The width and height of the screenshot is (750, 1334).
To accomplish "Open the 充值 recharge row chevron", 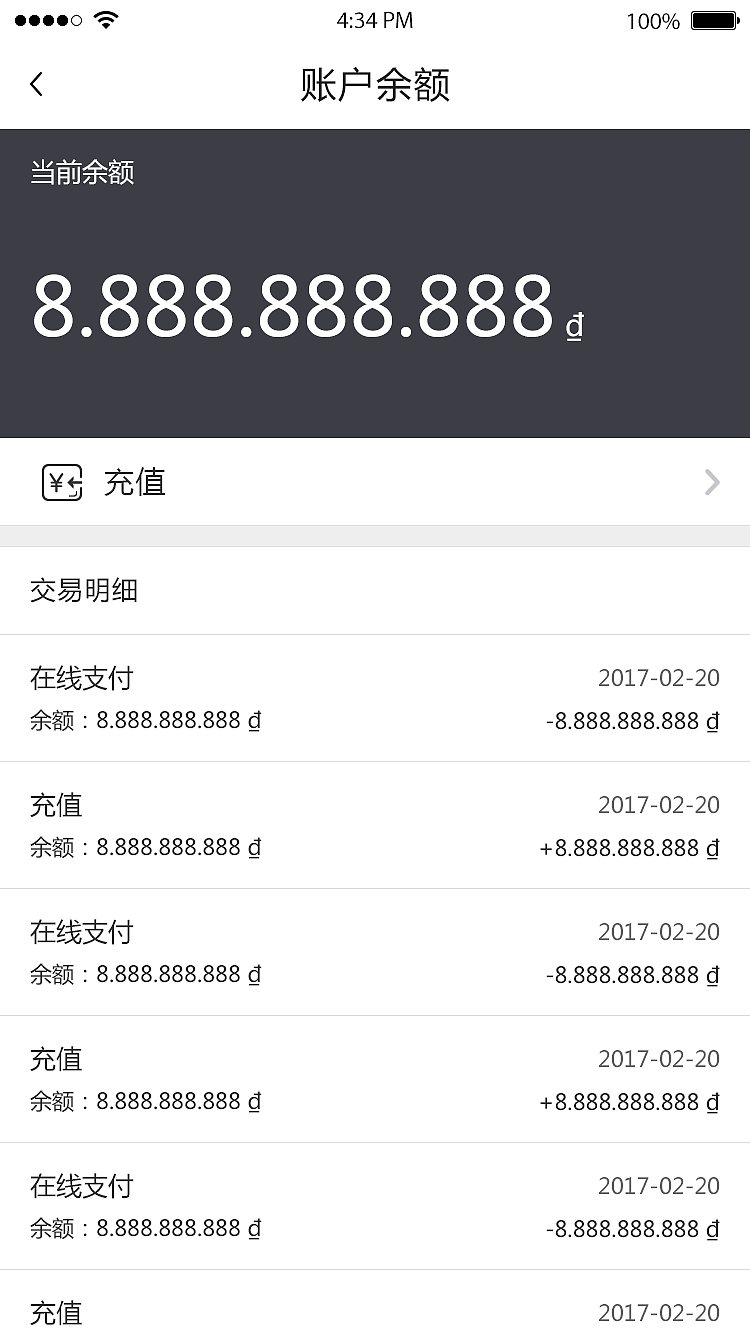I will point(711,482).
